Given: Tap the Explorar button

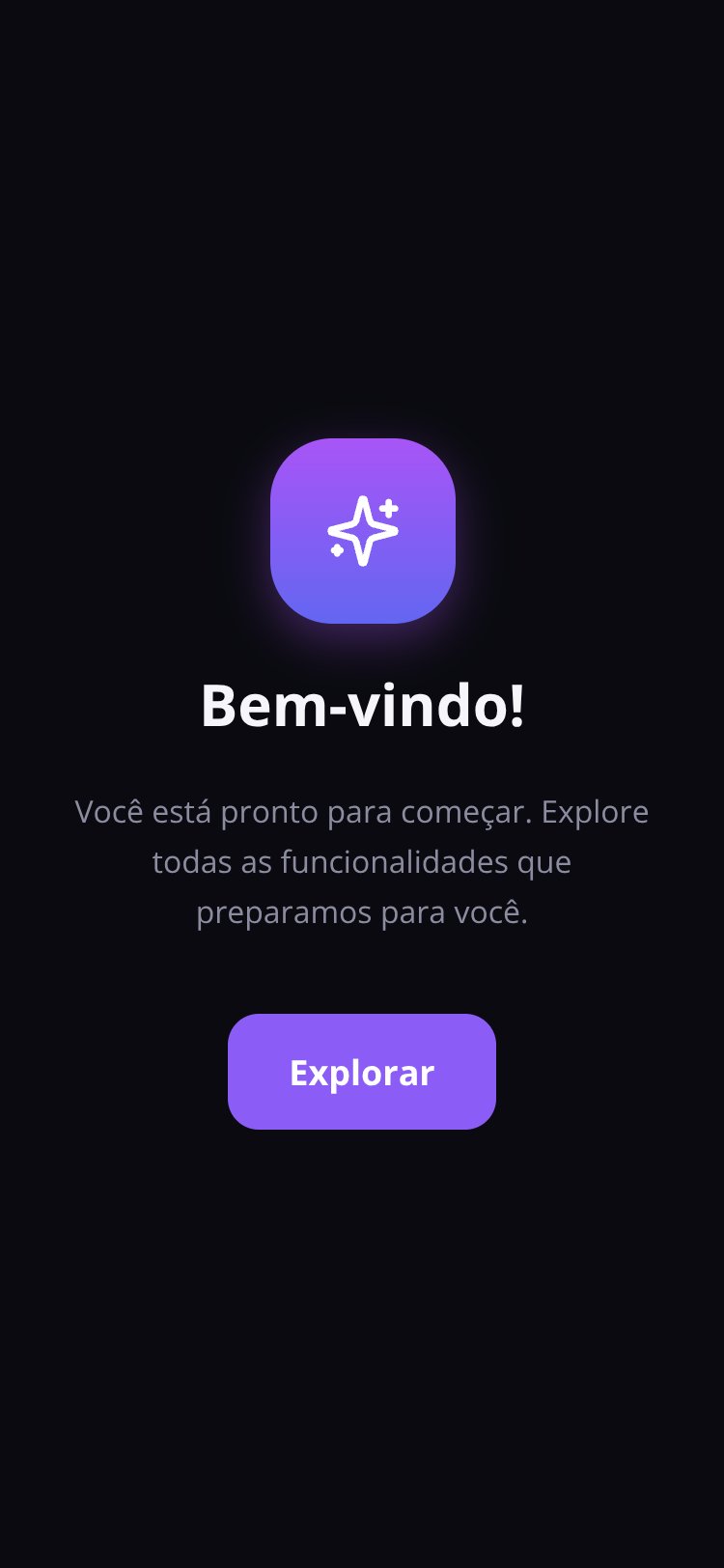Looking at the screenshot, I should pyautogui.click(x=362, y=1072).
